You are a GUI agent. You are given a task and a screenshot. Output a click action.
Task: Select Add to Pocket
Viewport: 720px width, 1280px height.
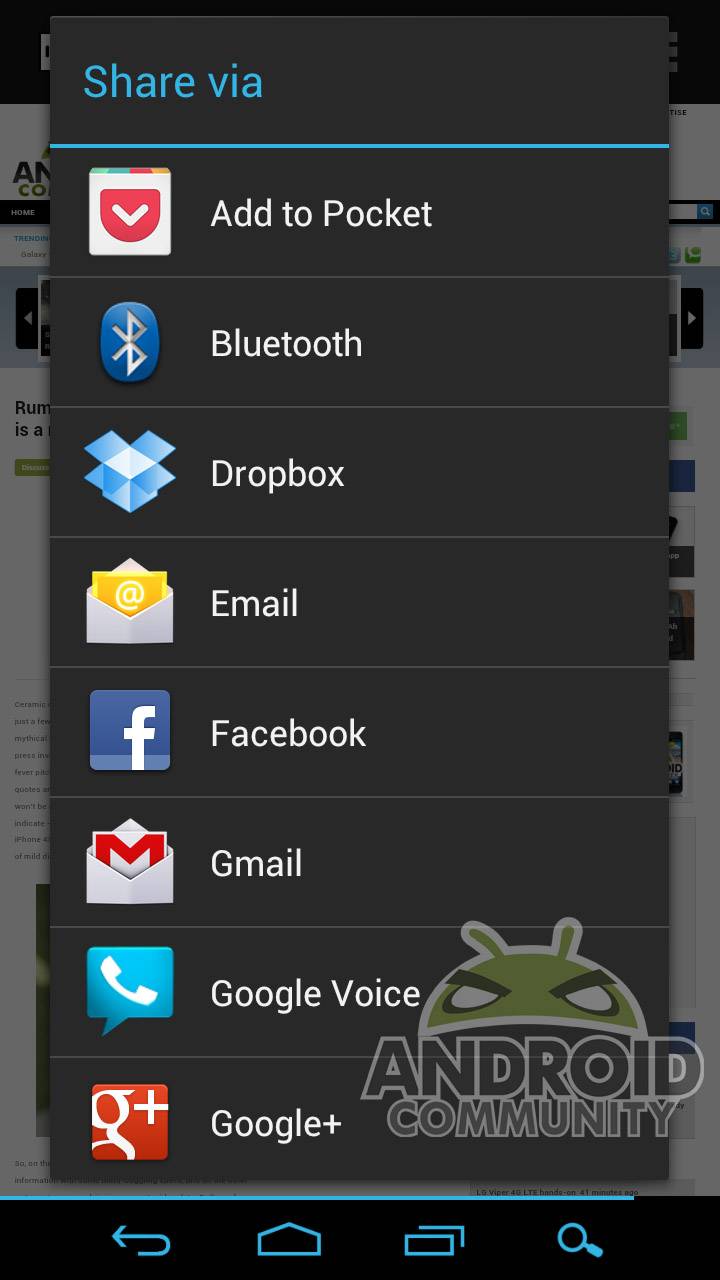[x=359, y=212]
